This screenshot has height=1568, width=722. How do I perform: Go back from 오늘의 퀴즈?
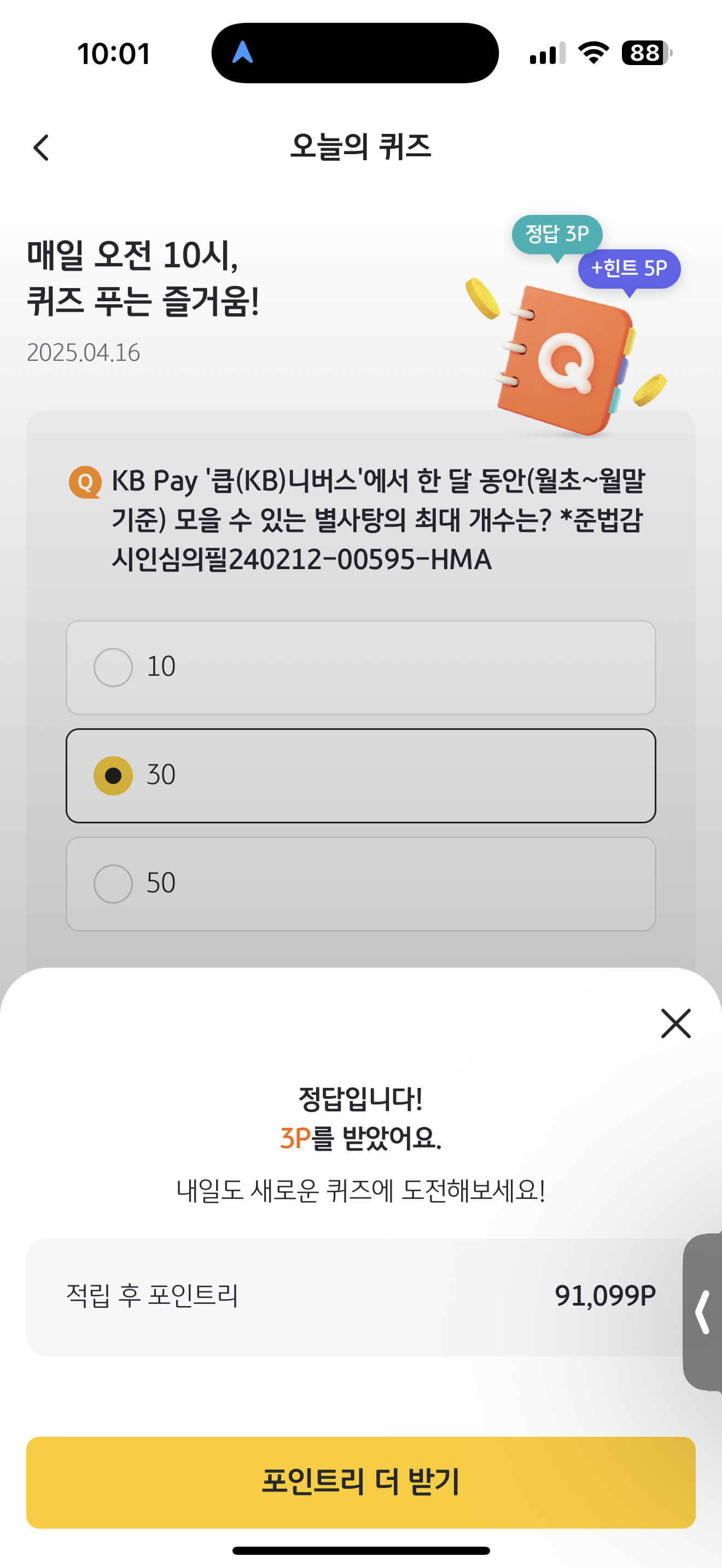coord(42,147)
